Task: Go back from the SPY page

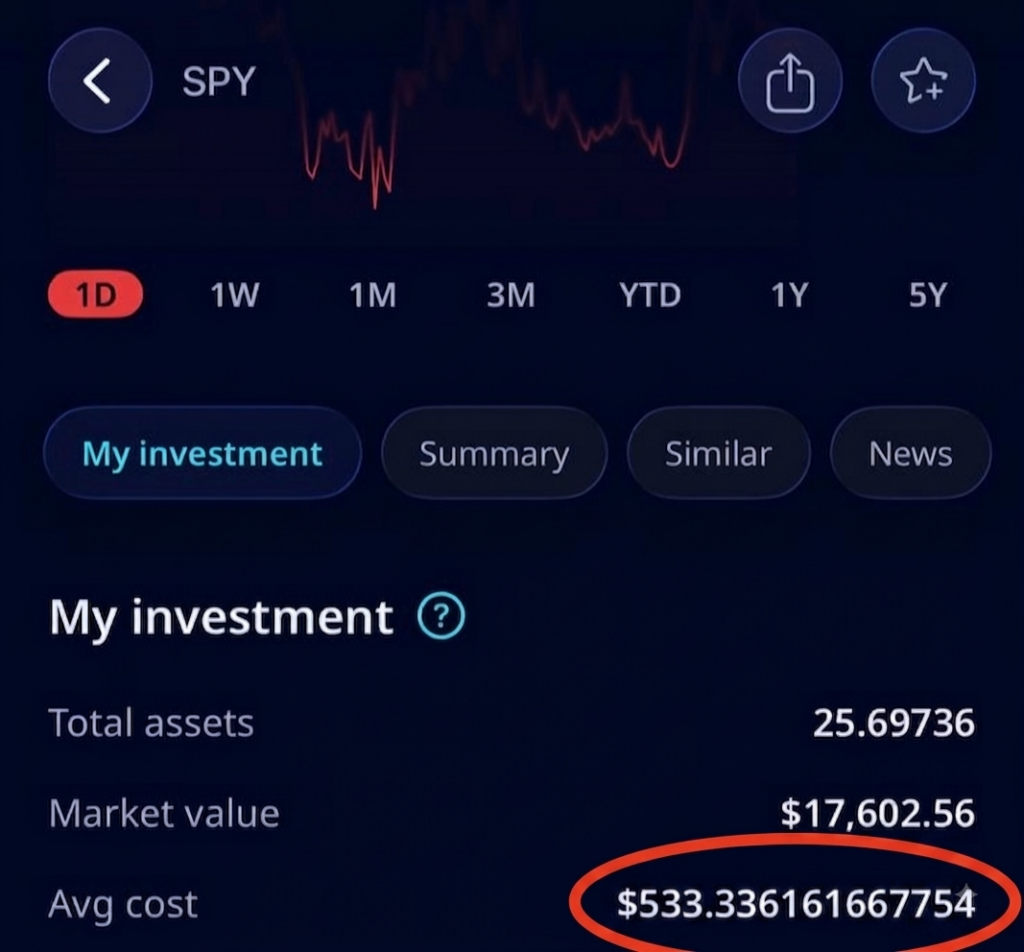Action: (x=100, y=80)
